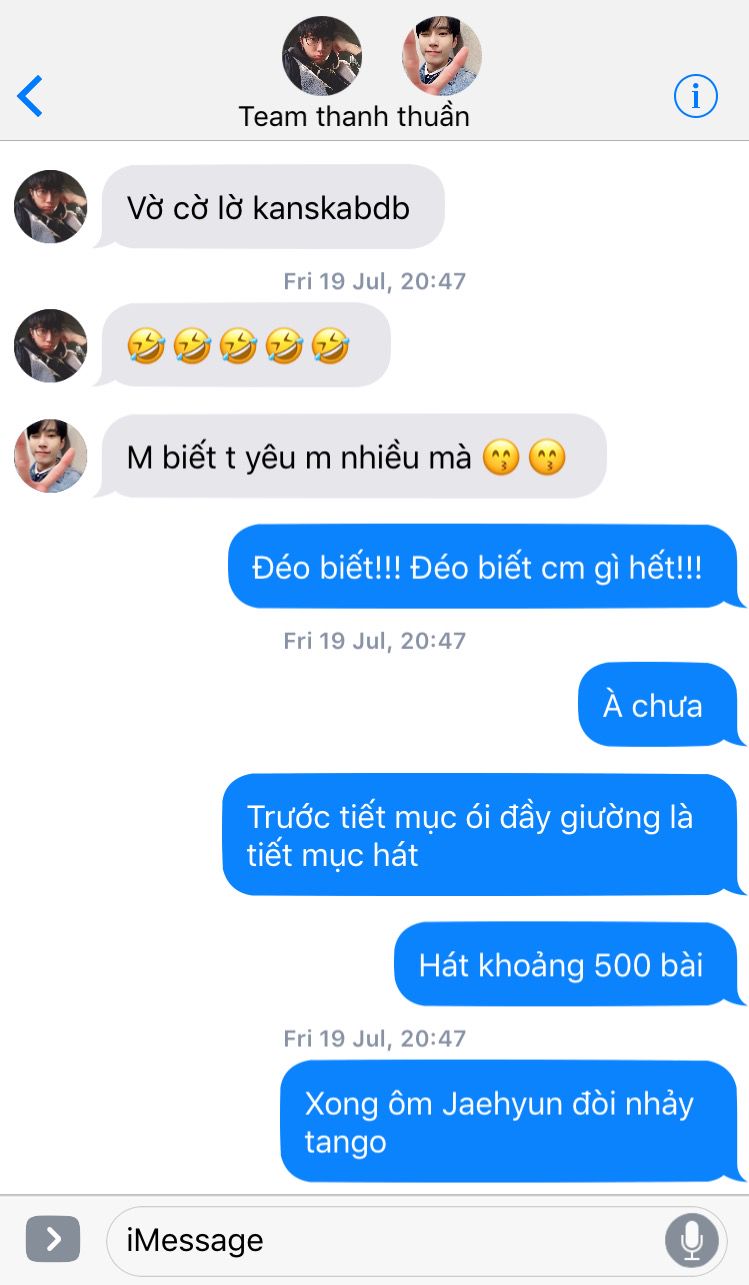Open the conversation details info icon

(696, 97)
